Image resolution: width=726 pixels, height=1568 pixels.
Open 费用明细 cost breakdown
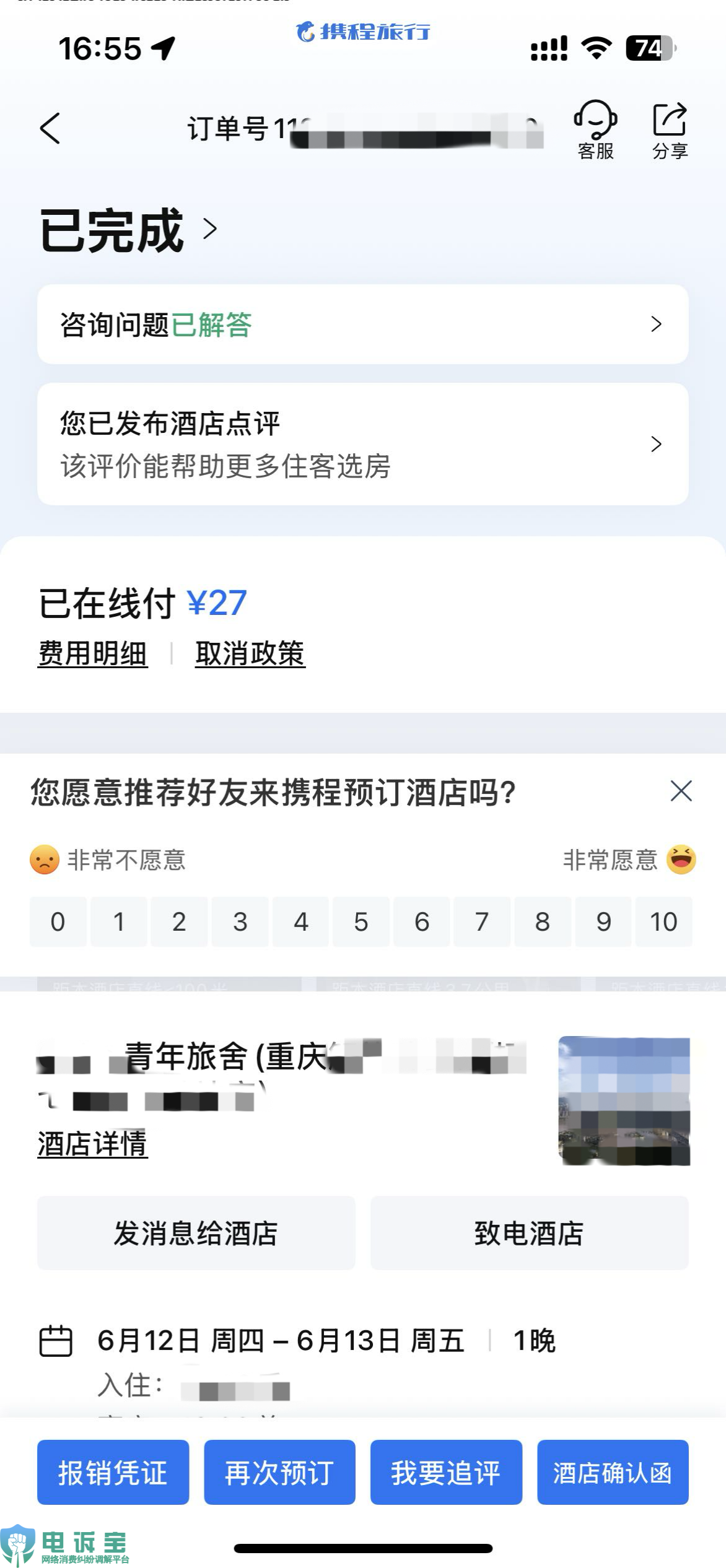(x=93, y=653)
